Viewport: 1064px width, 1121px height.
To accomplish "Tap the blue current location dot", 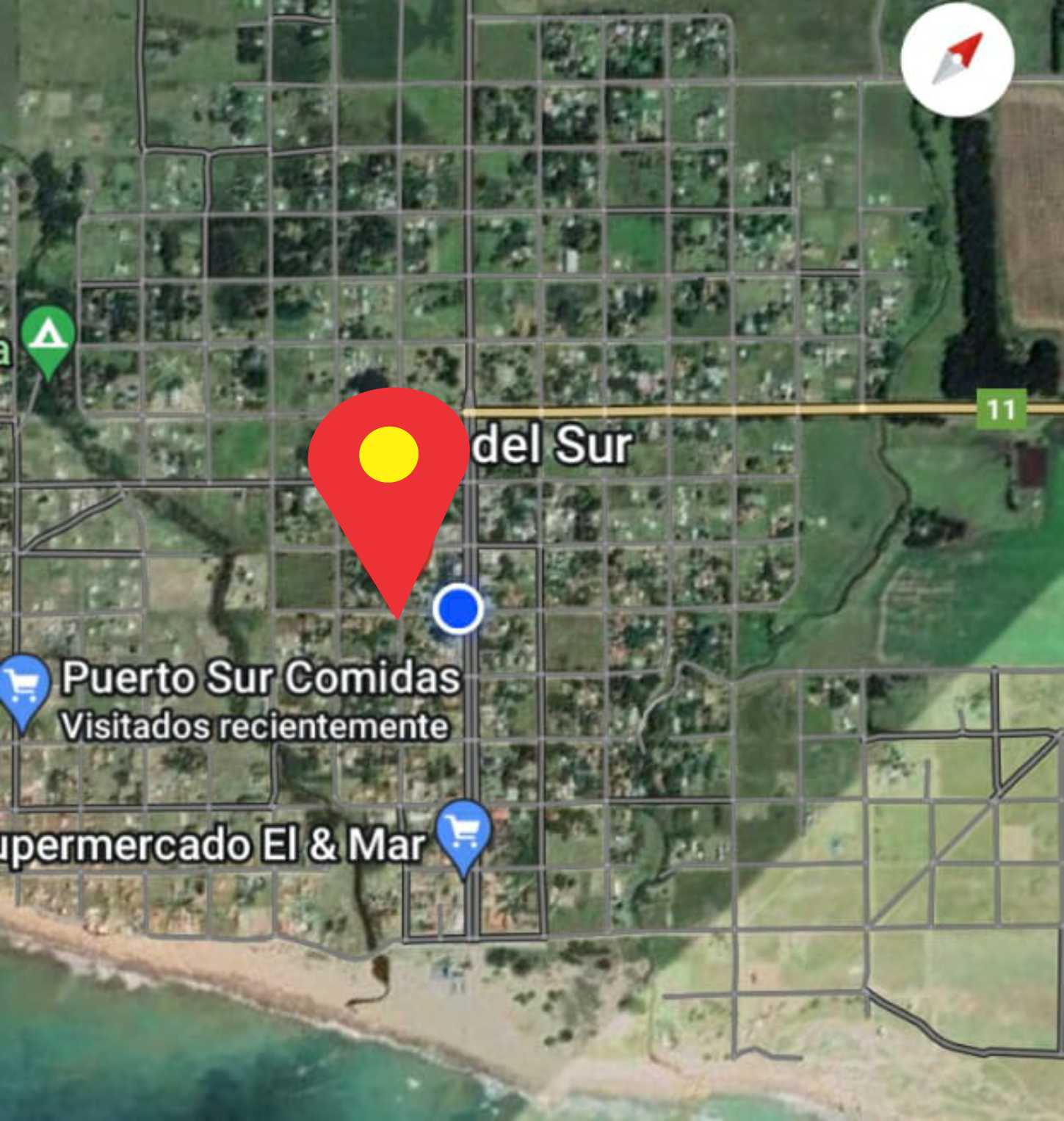I will click(457, 608).
